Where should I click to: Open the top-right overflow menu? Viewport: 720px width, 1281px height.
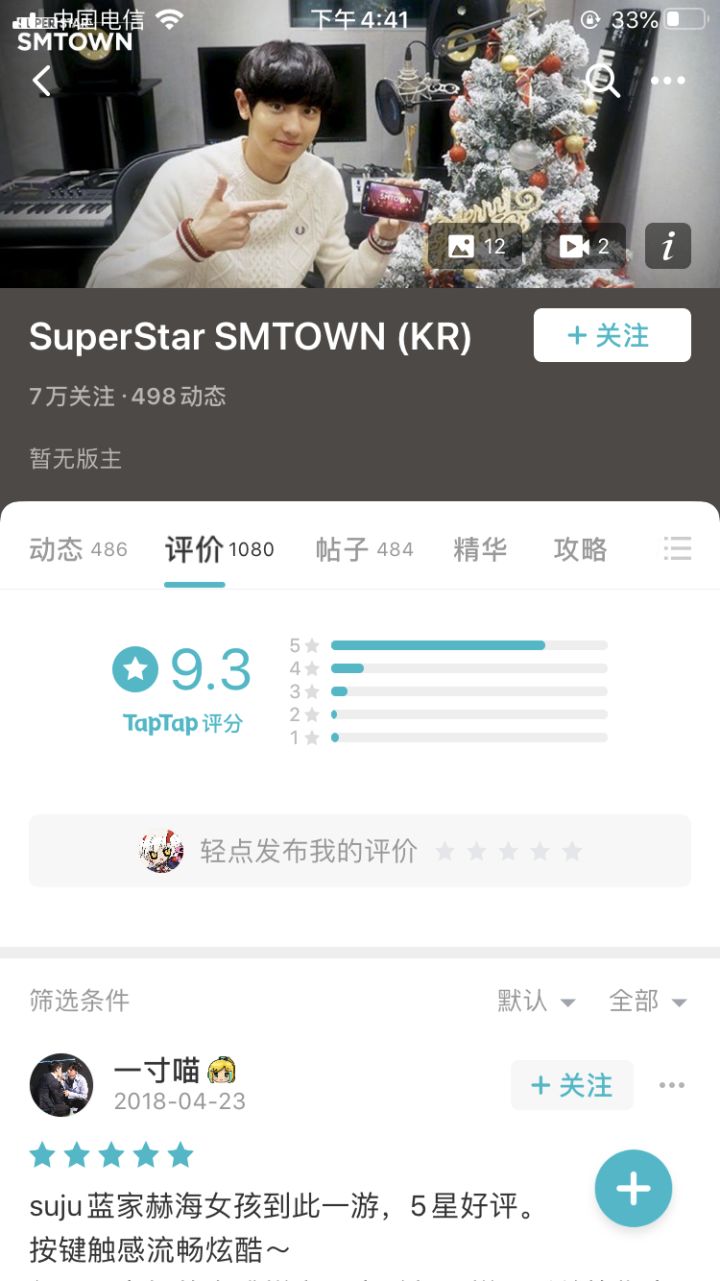pyautogui.click(x=668, y=81)
